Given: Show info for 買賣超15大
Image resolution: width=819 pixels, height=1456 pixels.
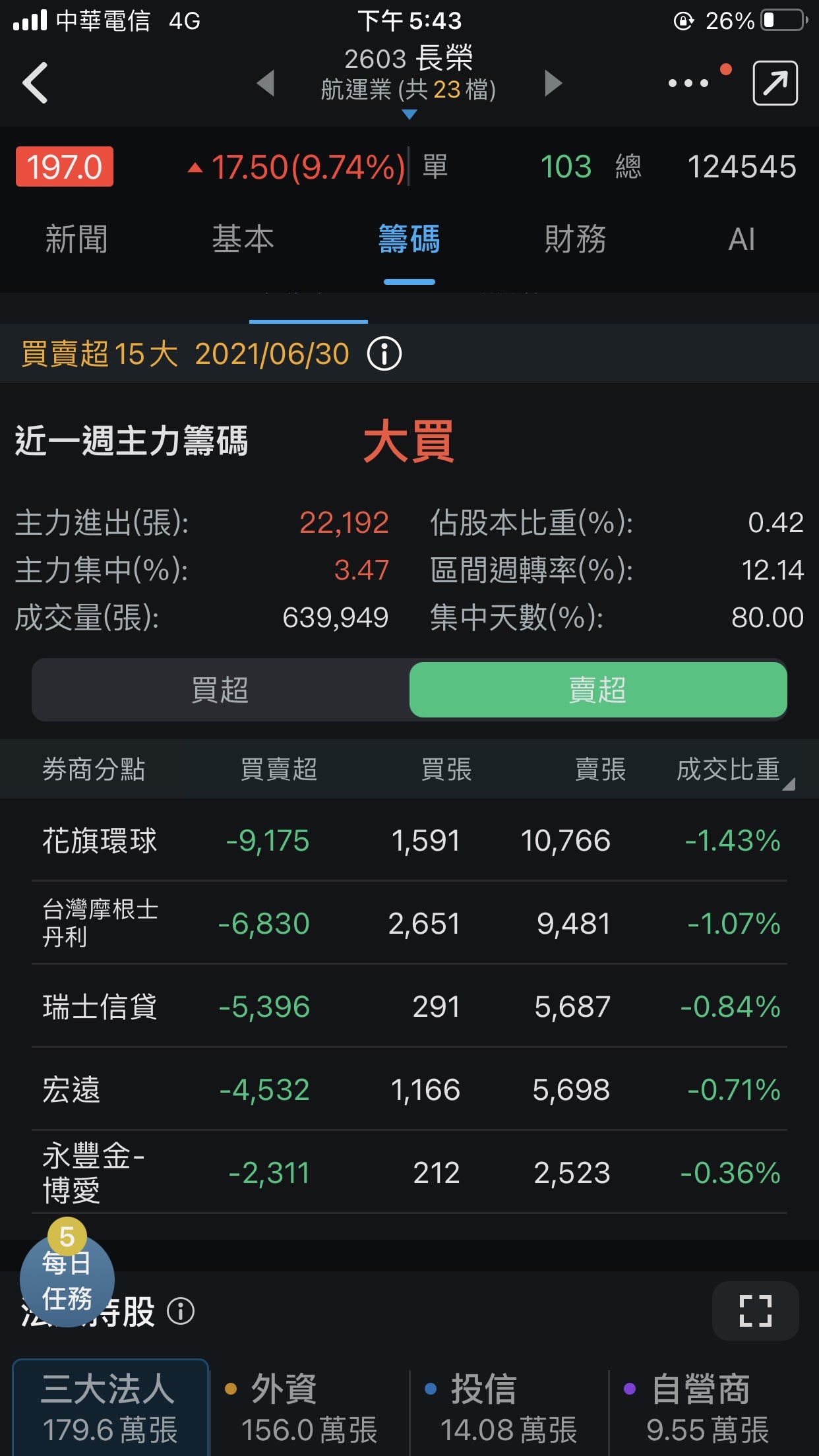Looking at the screenshot, I should pyautogui.click(x=384, y=354).
